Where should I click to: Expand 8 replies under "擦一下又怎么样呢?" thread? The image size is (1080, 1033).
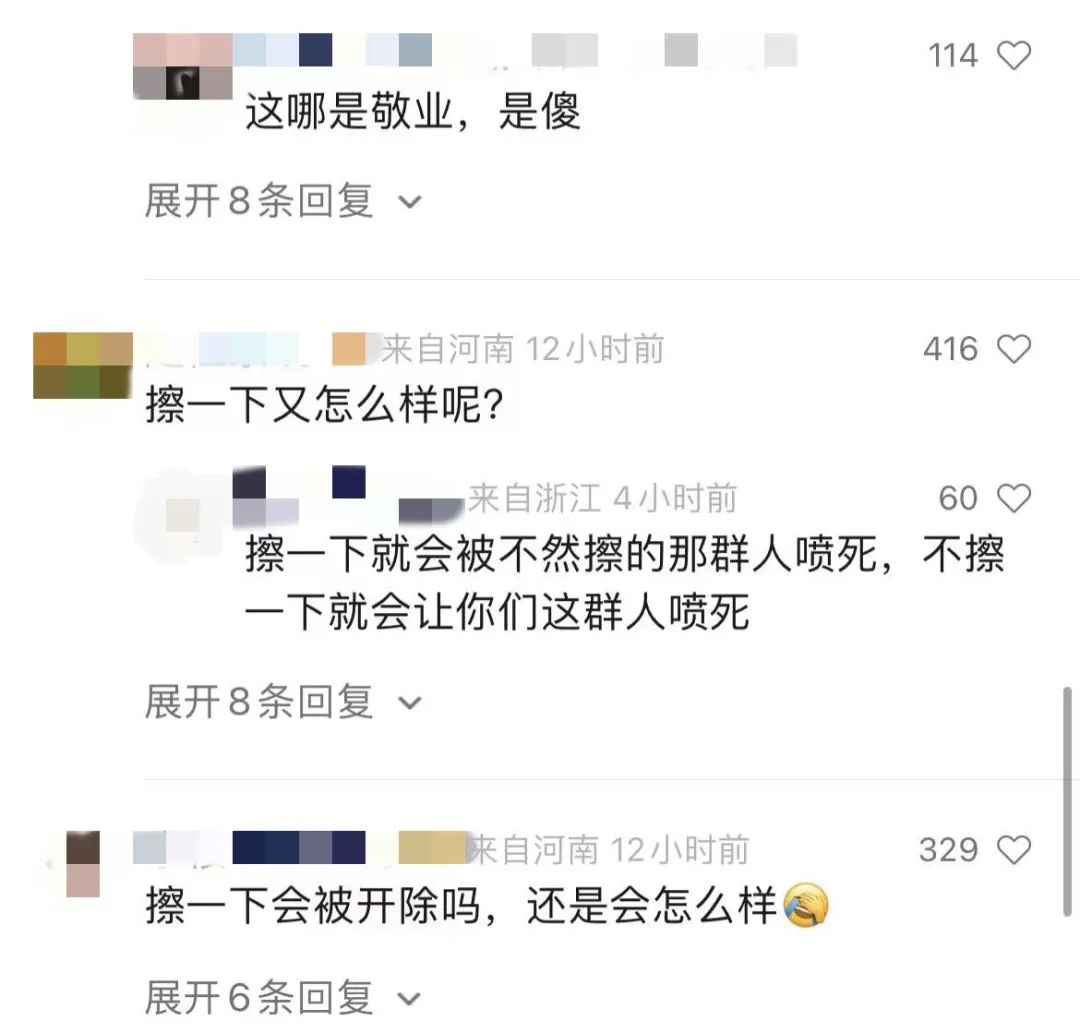click(x=283, y=702)
